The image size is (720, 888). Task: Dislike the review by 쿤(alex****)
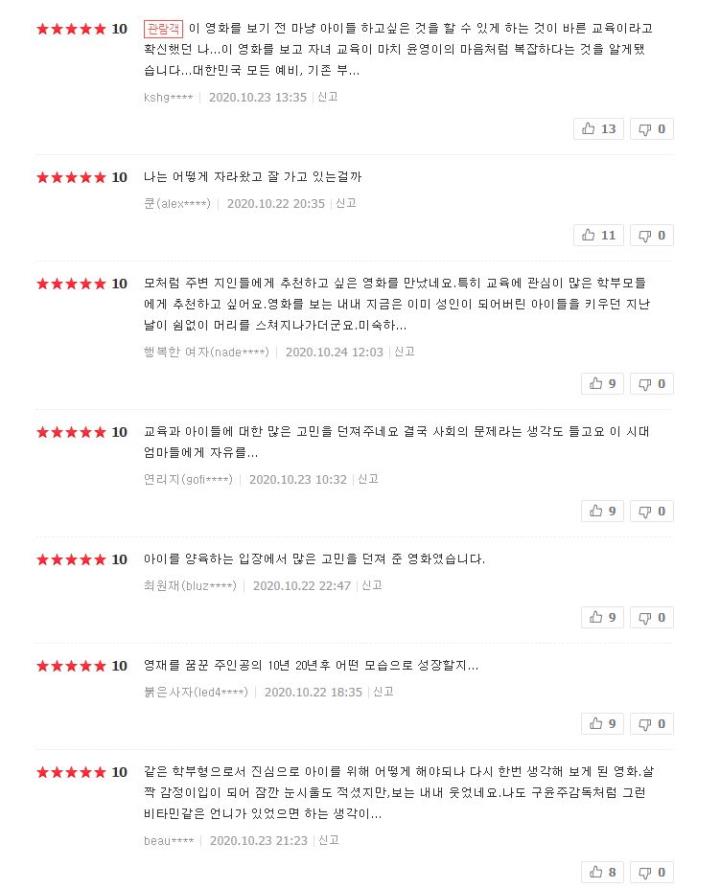coord(651,236)
